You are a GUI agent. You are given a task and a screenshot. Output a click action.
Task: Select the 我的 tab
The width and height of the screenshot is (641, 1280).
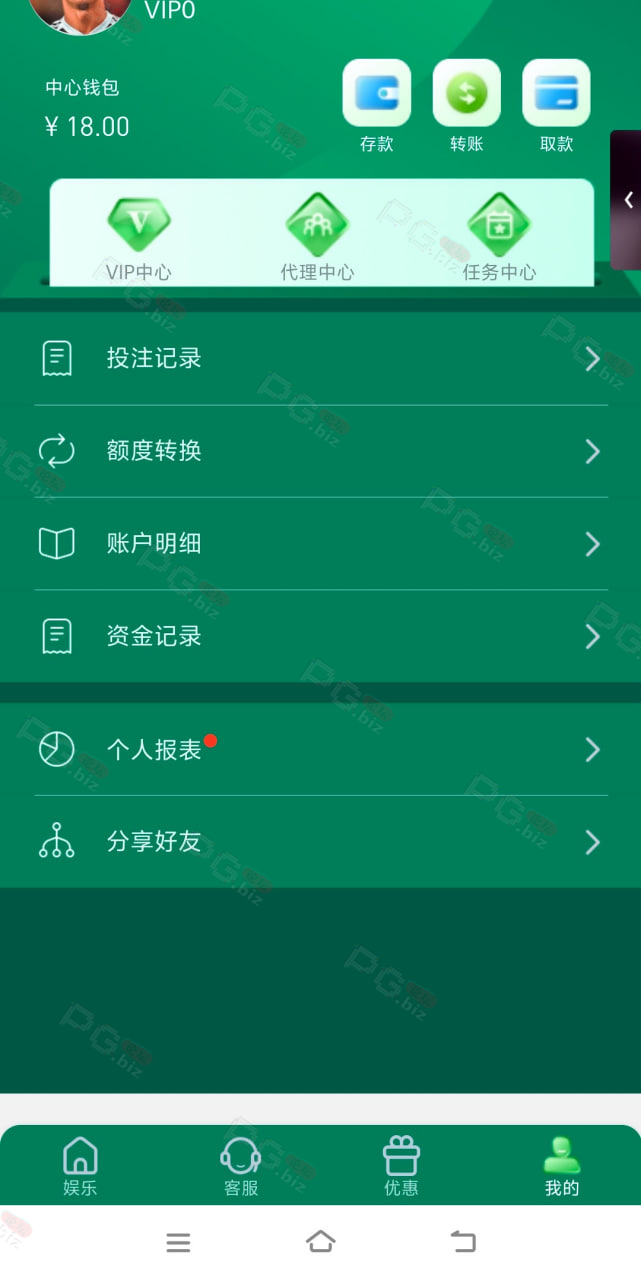[561, 1166]
